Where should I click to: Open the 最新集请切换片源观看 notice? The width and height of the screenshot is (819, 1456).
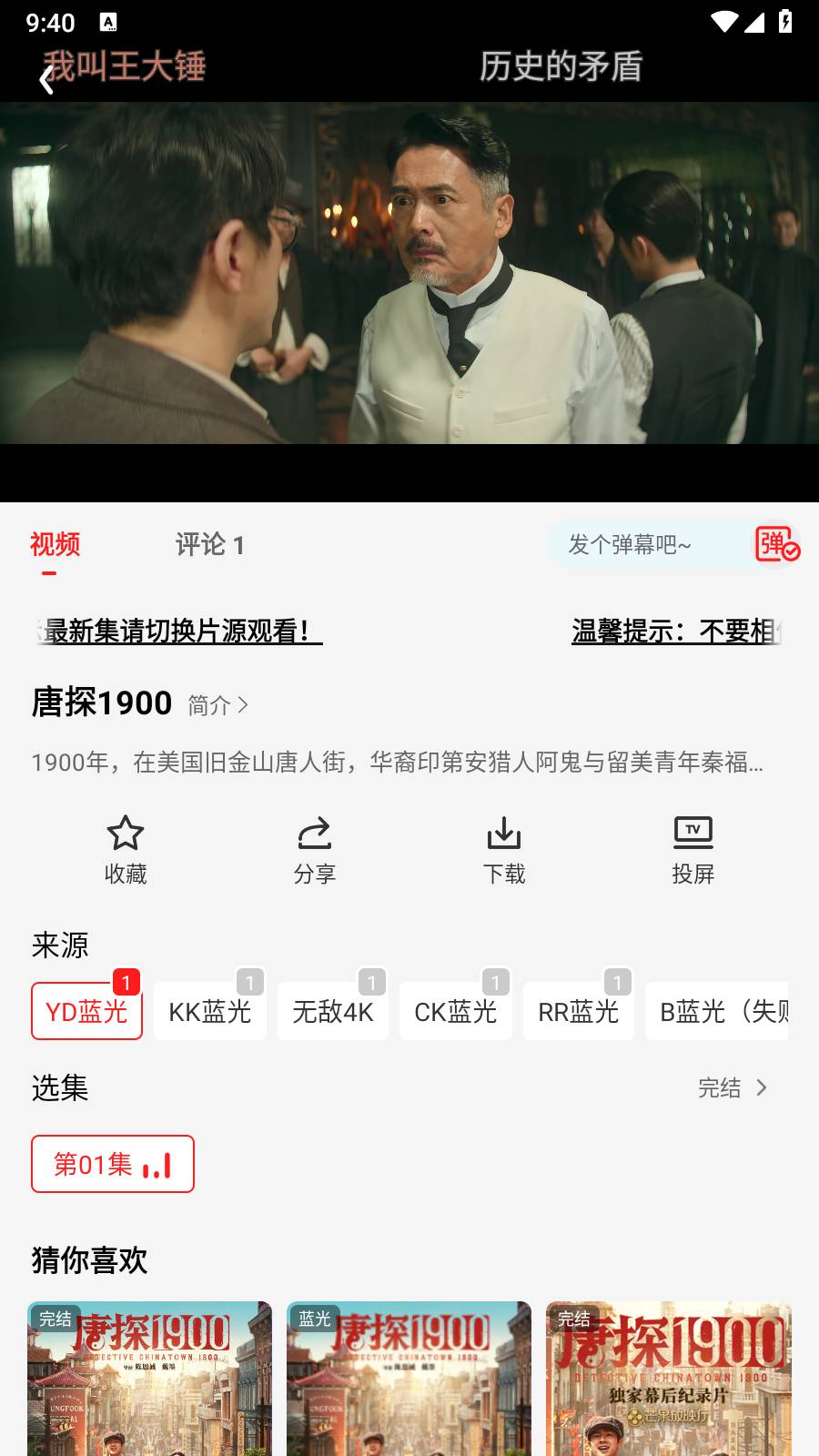(x=178, y=630)
